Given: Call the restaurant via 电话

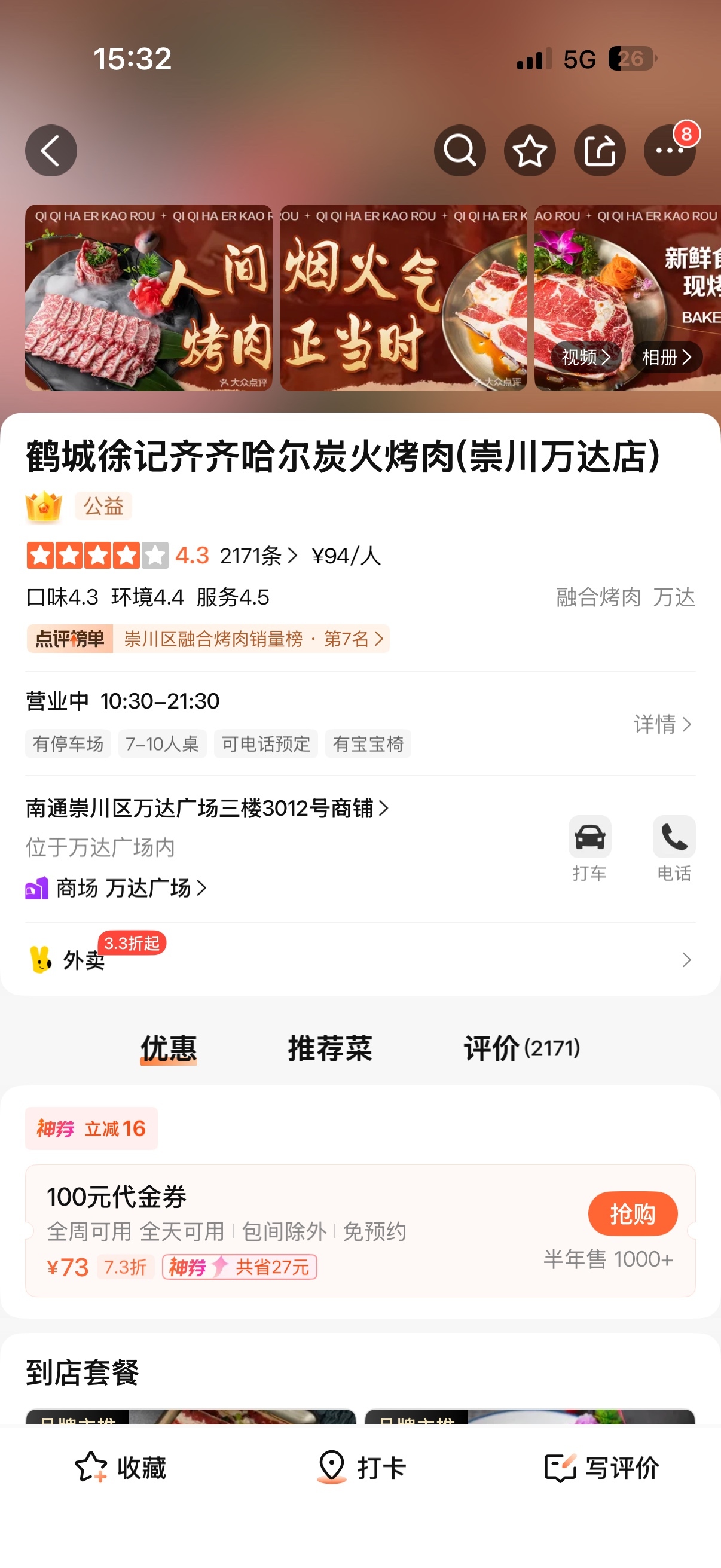Looking at the screenshot, I should coord(674,848).
